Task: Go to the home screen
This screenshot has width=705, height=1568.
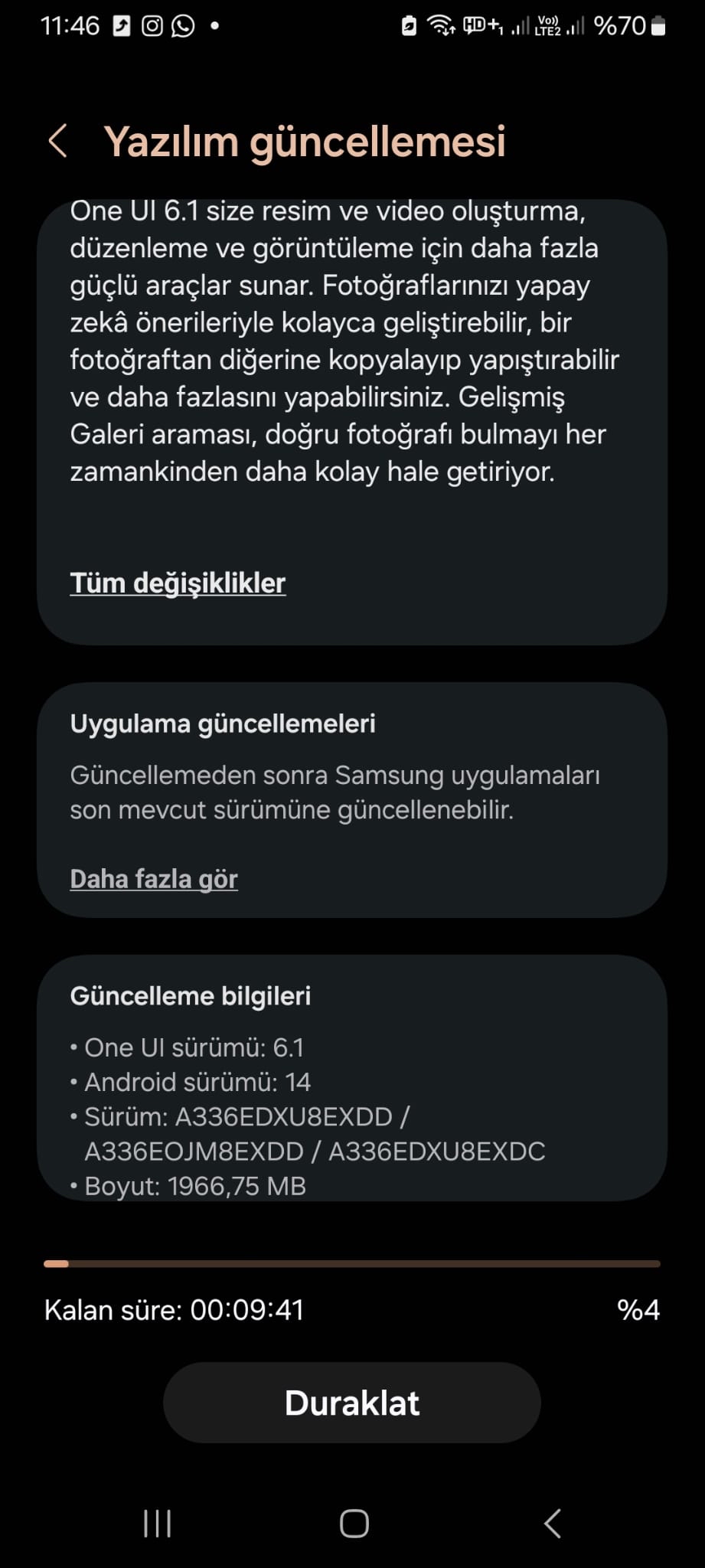Action: pos(354,1524)
